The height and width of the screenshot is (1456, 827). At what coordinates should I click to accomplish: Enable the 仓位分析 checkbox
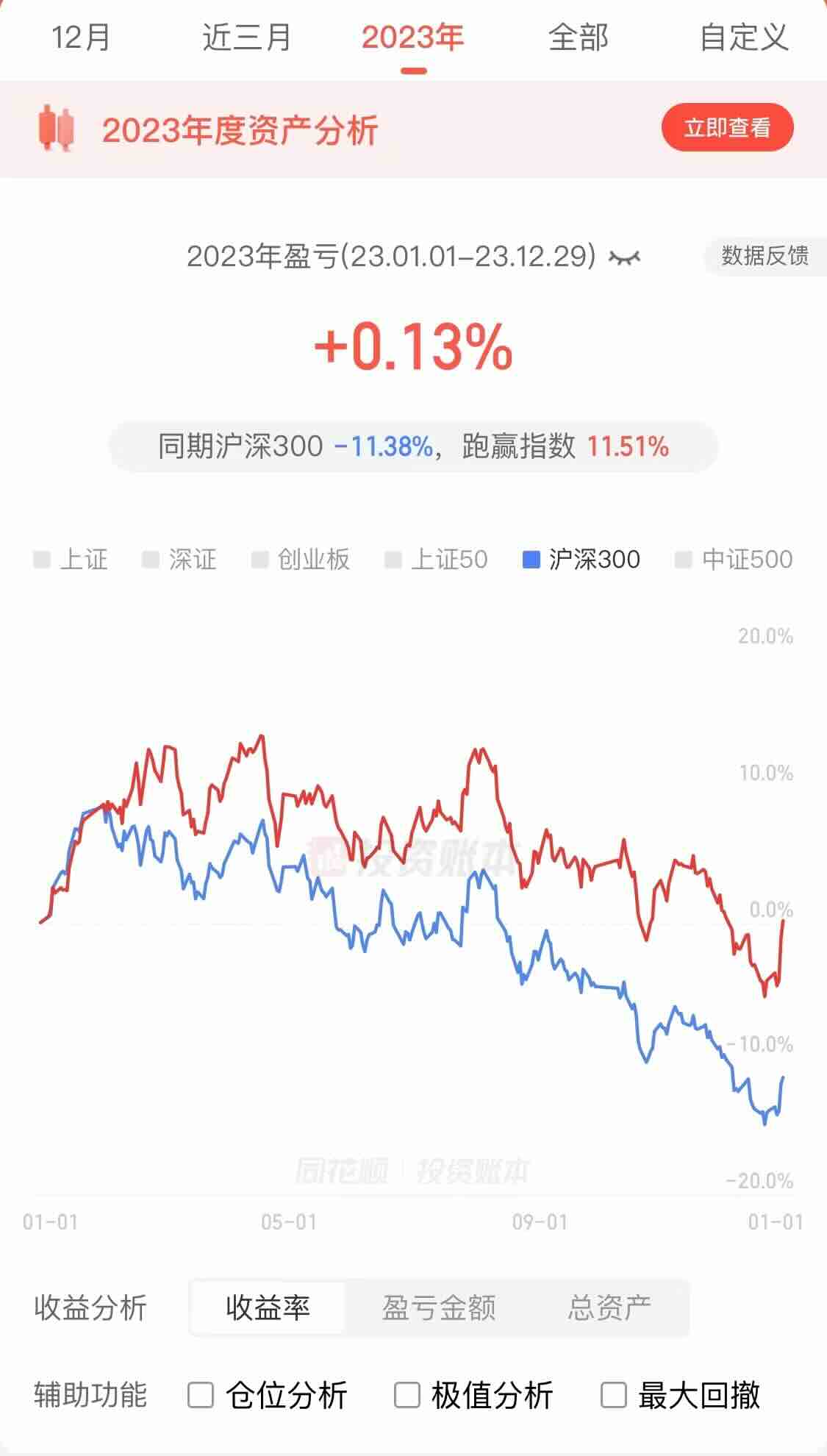[x=201, y=1395]
